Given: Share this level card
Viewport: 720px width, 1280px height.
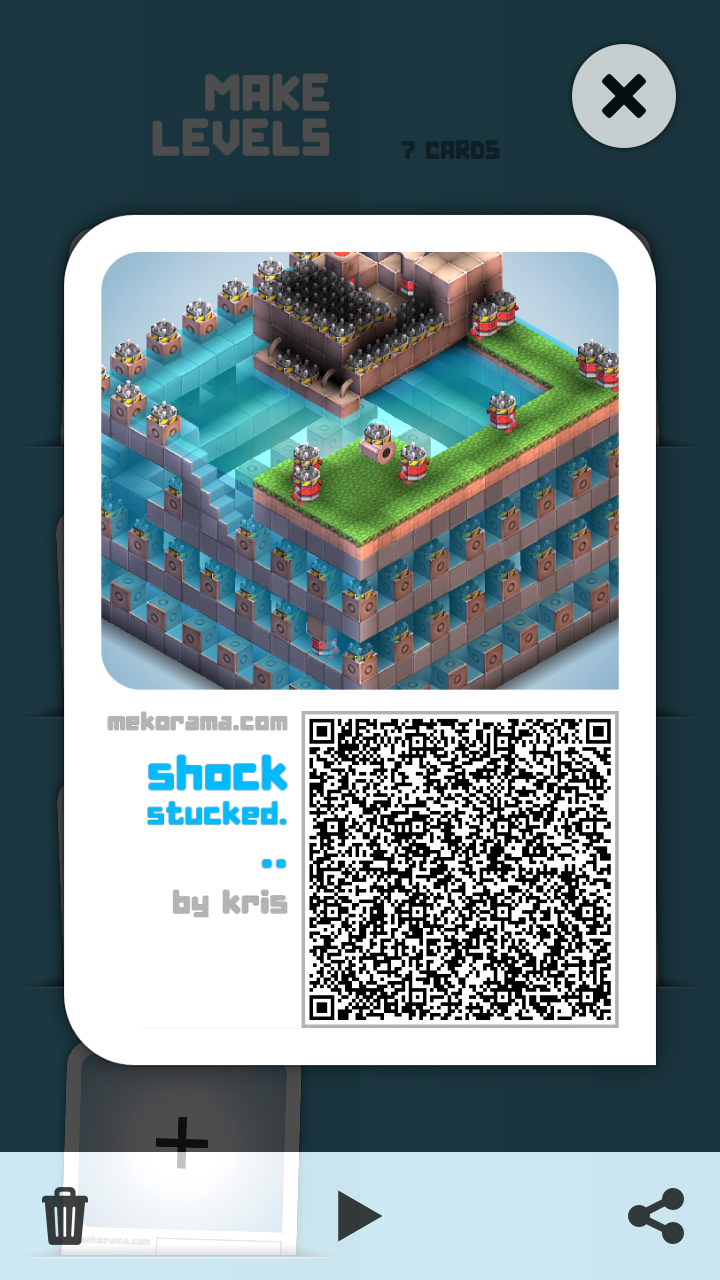Looking at the screenshot, I should click(x=656, y=1215).
